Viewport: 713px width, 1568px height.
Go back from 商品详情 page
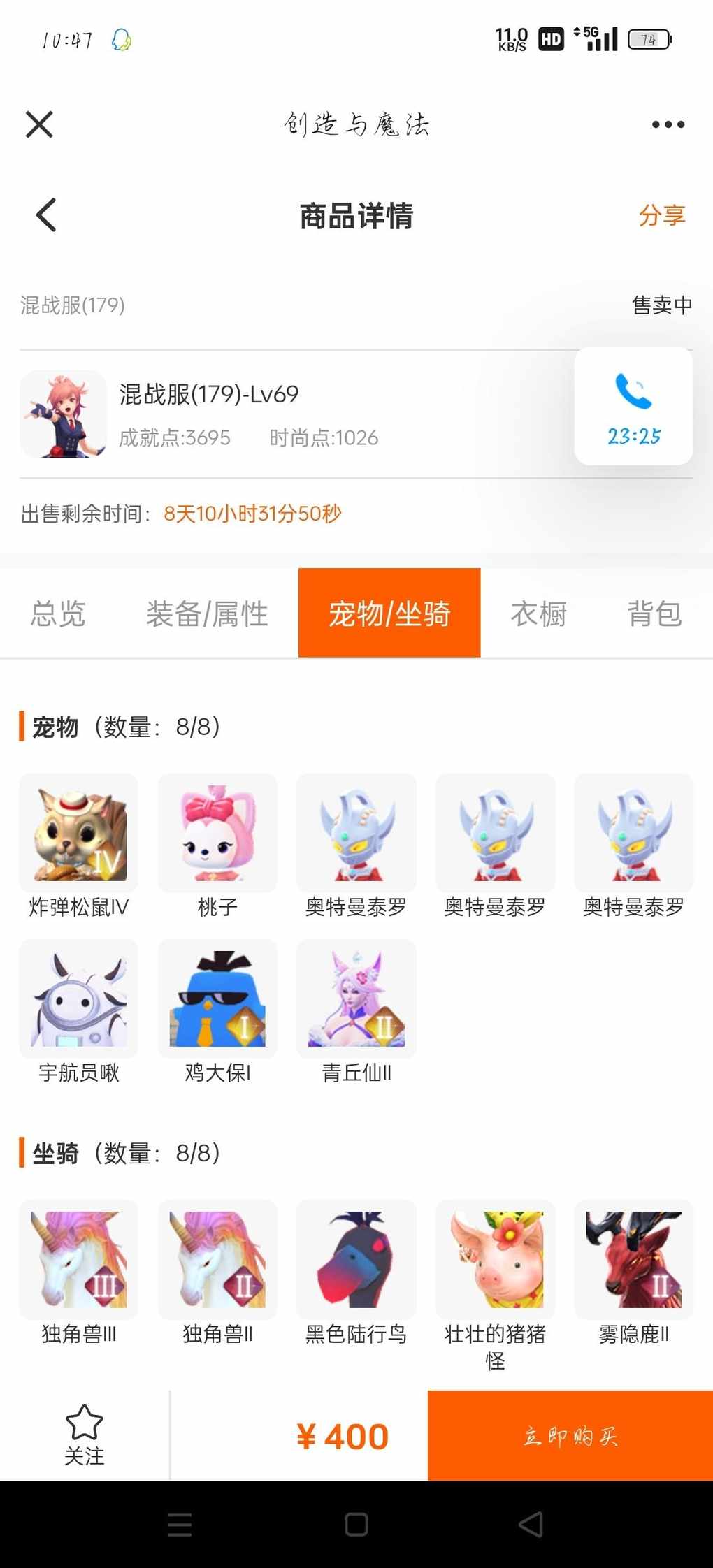(x=46, y=215)
